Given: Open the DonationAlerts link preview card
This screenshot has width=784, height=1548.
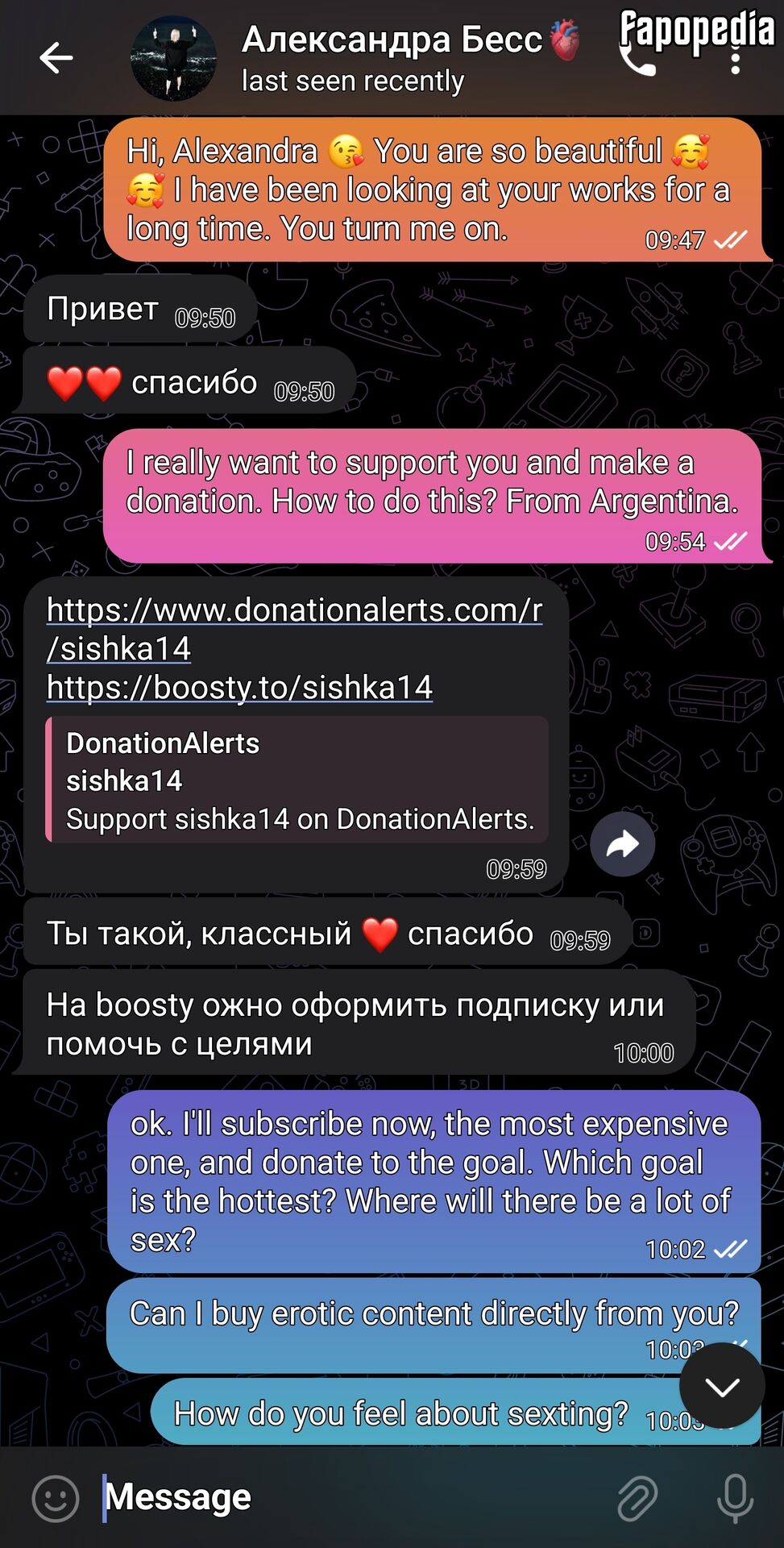Looking at the screenshot, I should pyautogui.click(x=297, y=780).
